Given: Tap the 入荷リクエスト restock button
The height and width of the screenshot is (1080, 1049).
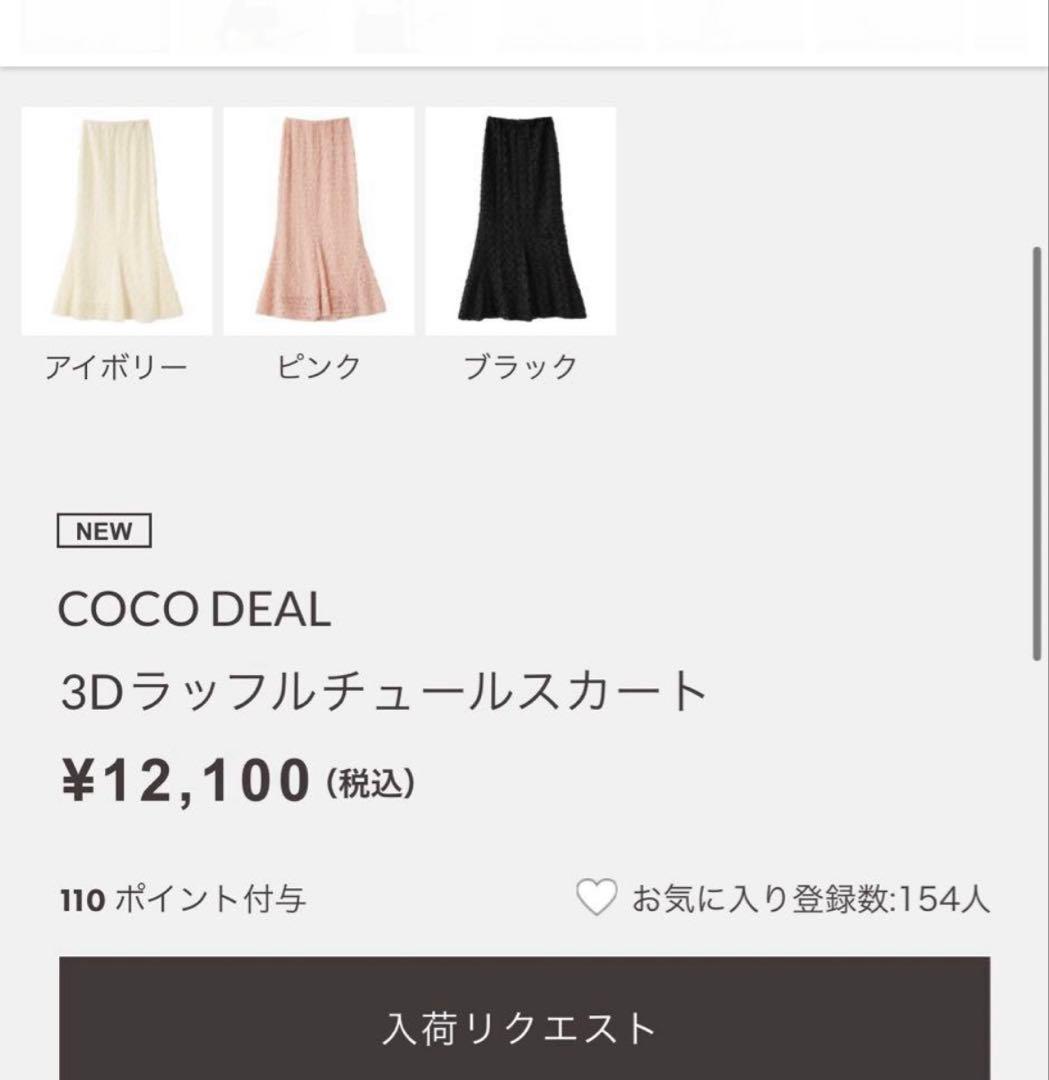Looking at the screenshot, I should pyautogui.click(x=524, y=1026).
